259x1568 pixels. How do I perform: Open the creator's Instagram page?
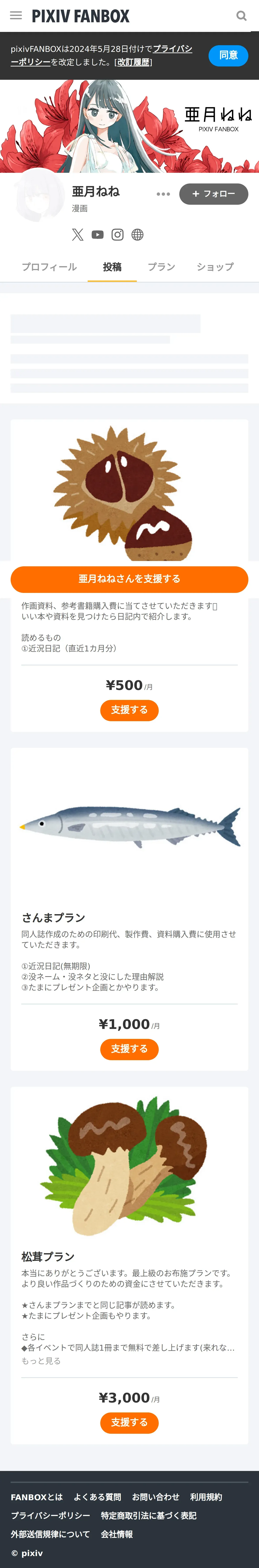point(117,235)
